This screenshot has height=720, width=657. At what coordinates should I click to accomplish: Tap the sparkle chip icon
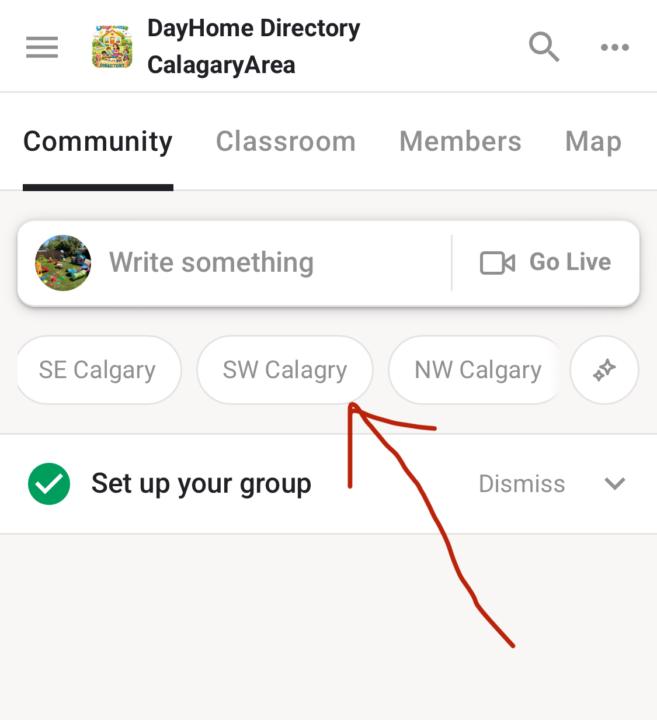[604, 370]
